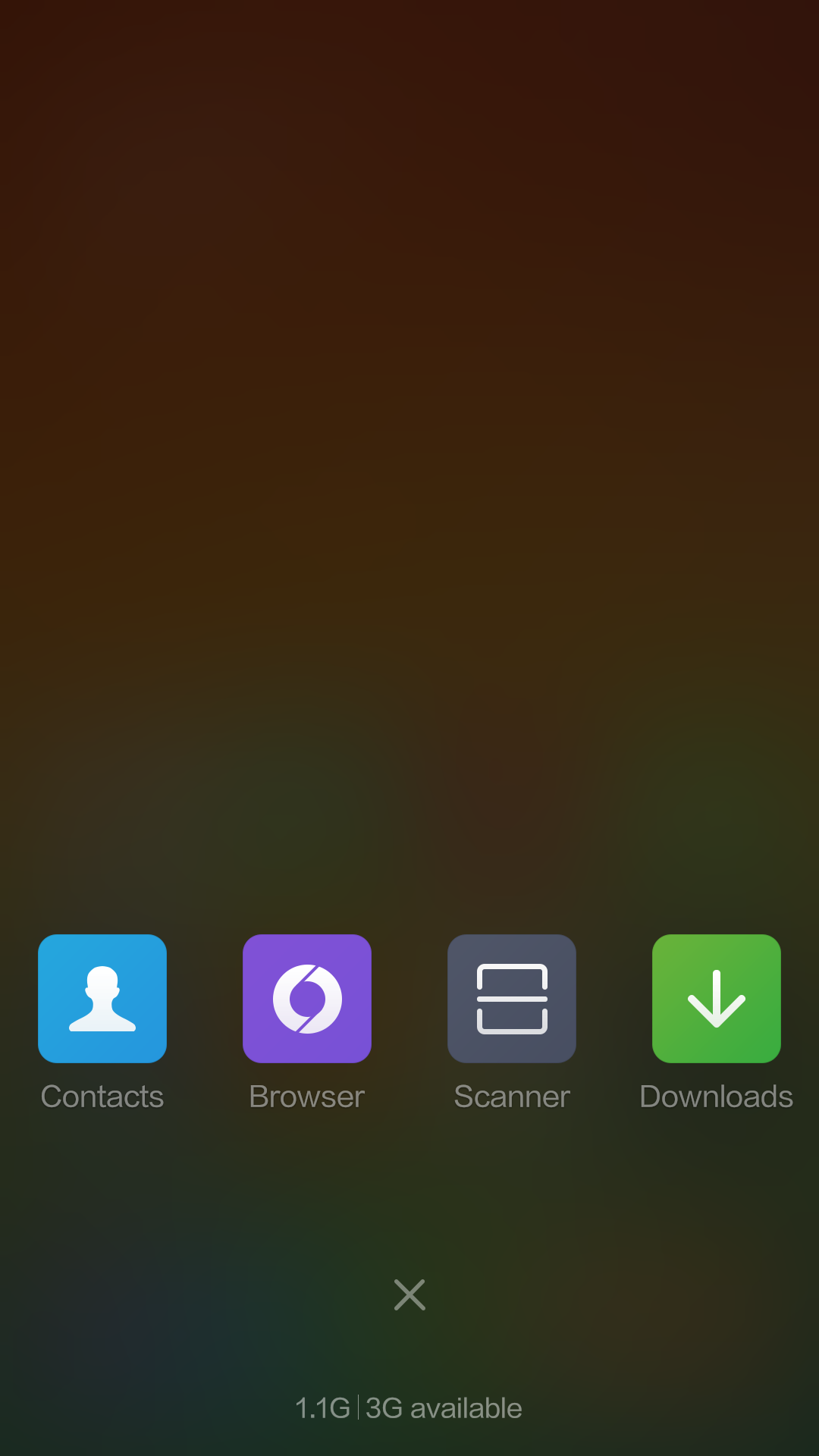Image resolution: width=819 pixels, height=1456 pixels.
Task: Clear all recent apps with X
Action: point(409,1294)
